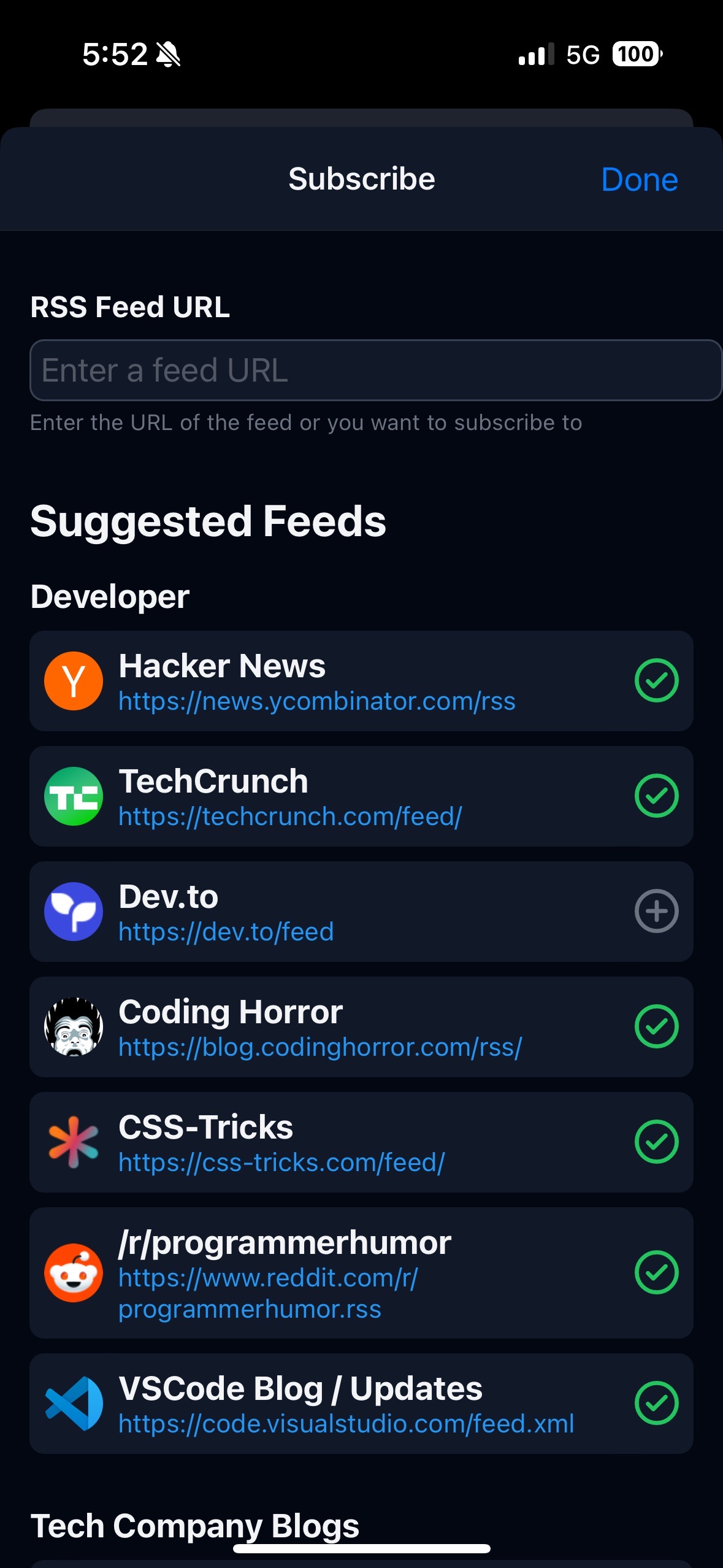Focus the RSS feed URL field
Viewport: 723px width, 1568px height.
pos(374,371)
